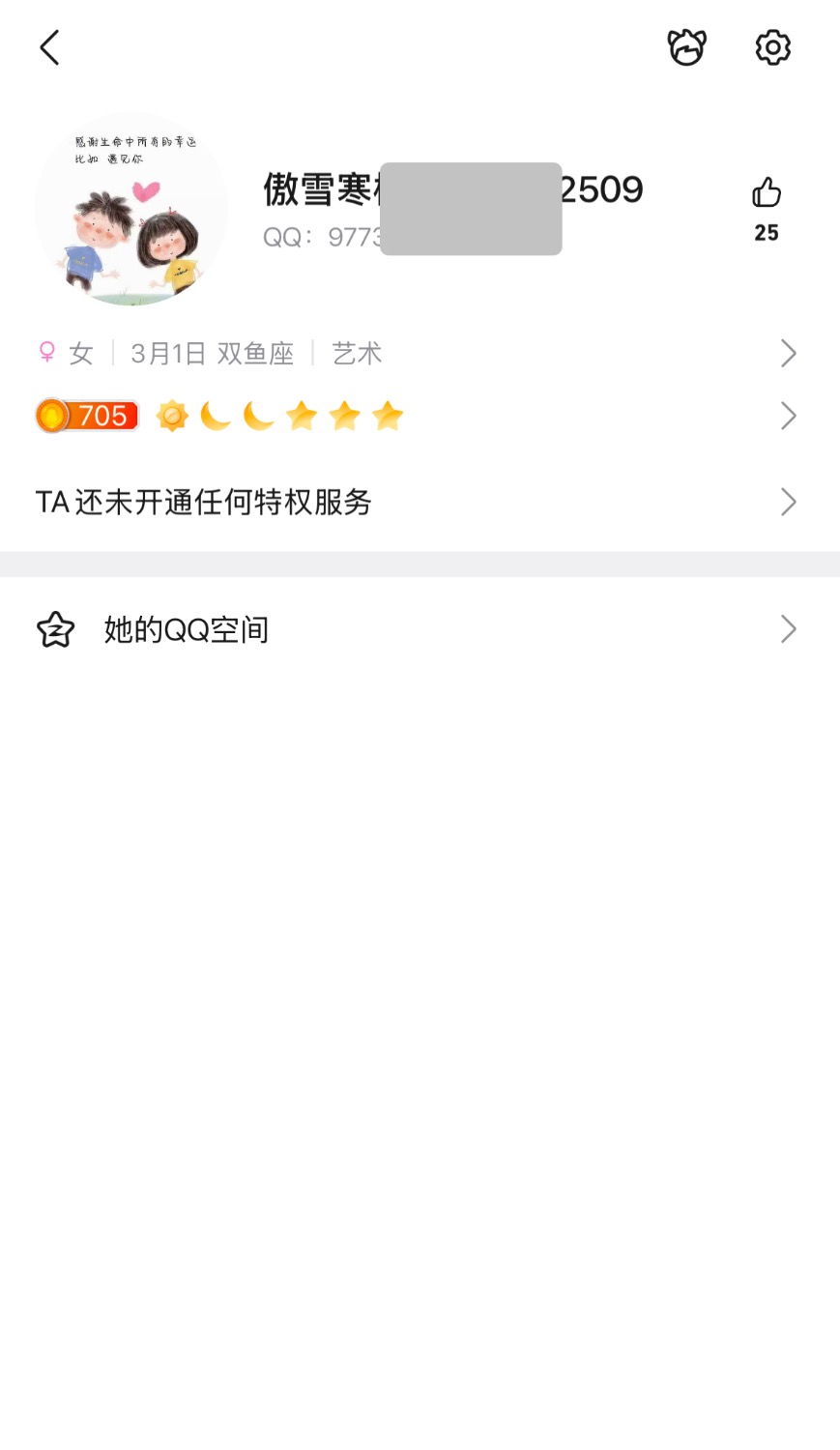View the level 705 rank details
840x1450 pixels.
click(x=416, y=417)
